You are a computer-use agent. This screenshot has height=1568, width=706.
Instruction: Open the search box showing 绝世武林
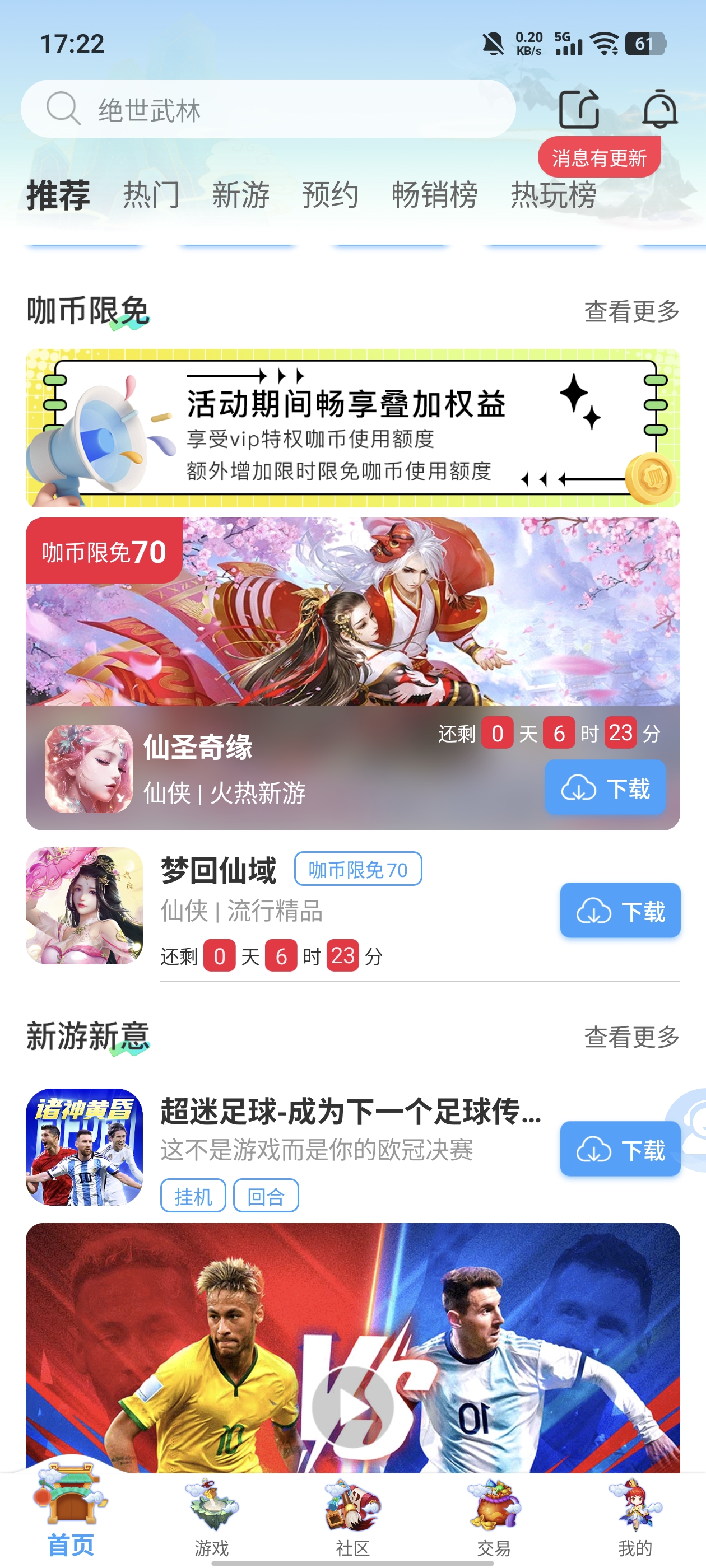268,110
